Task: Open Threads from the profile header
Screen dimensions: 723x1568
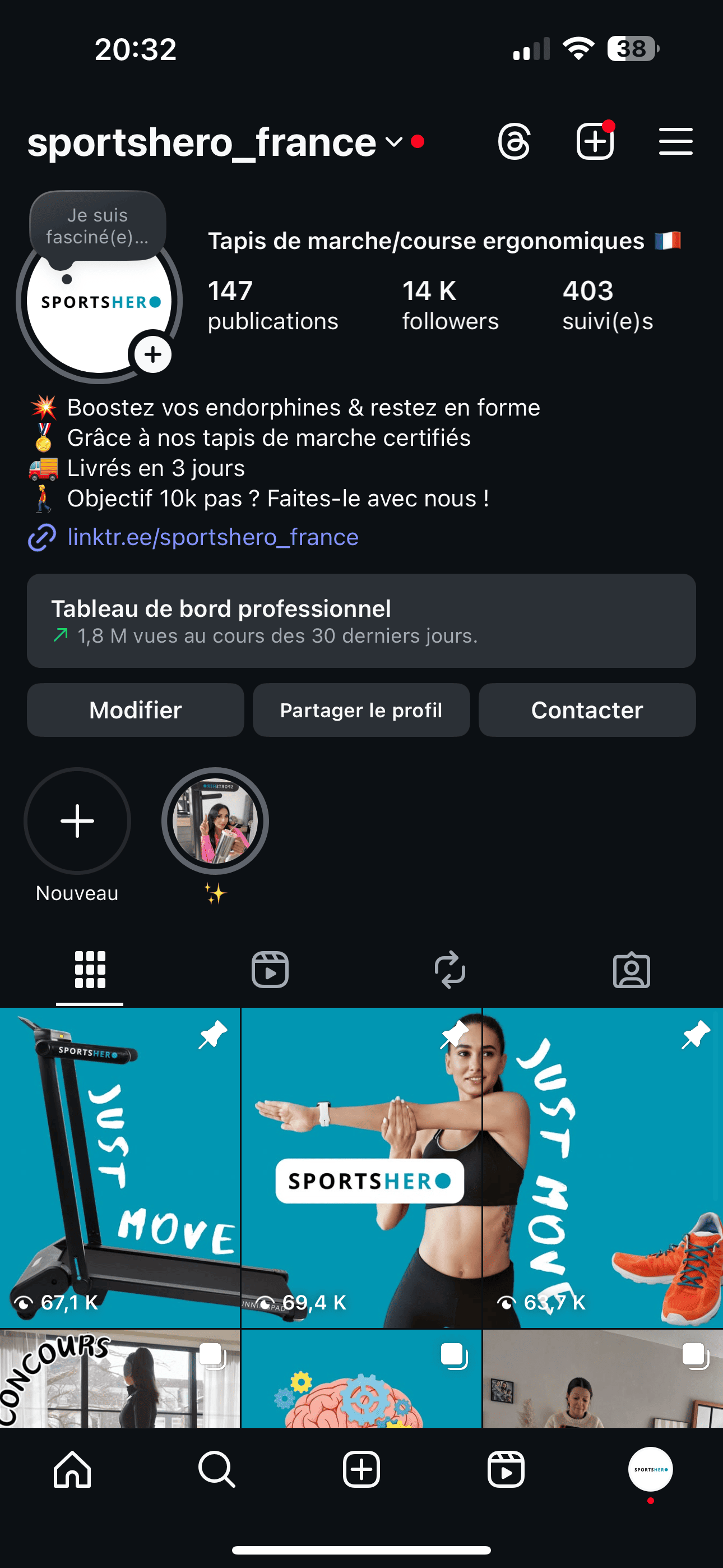Action: tap(515, 142)
